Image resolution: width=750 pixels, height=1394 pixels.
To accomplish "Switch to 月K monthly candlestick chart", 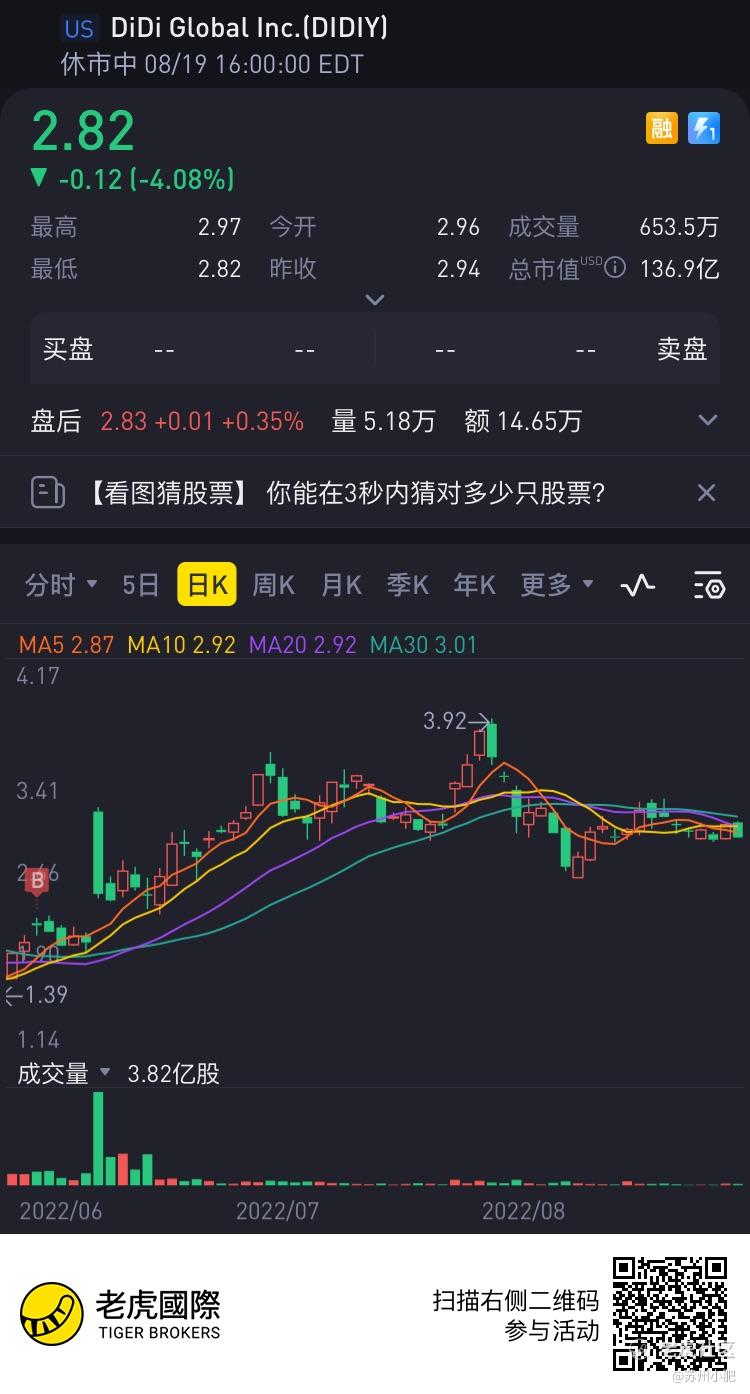I will [340, 585].
